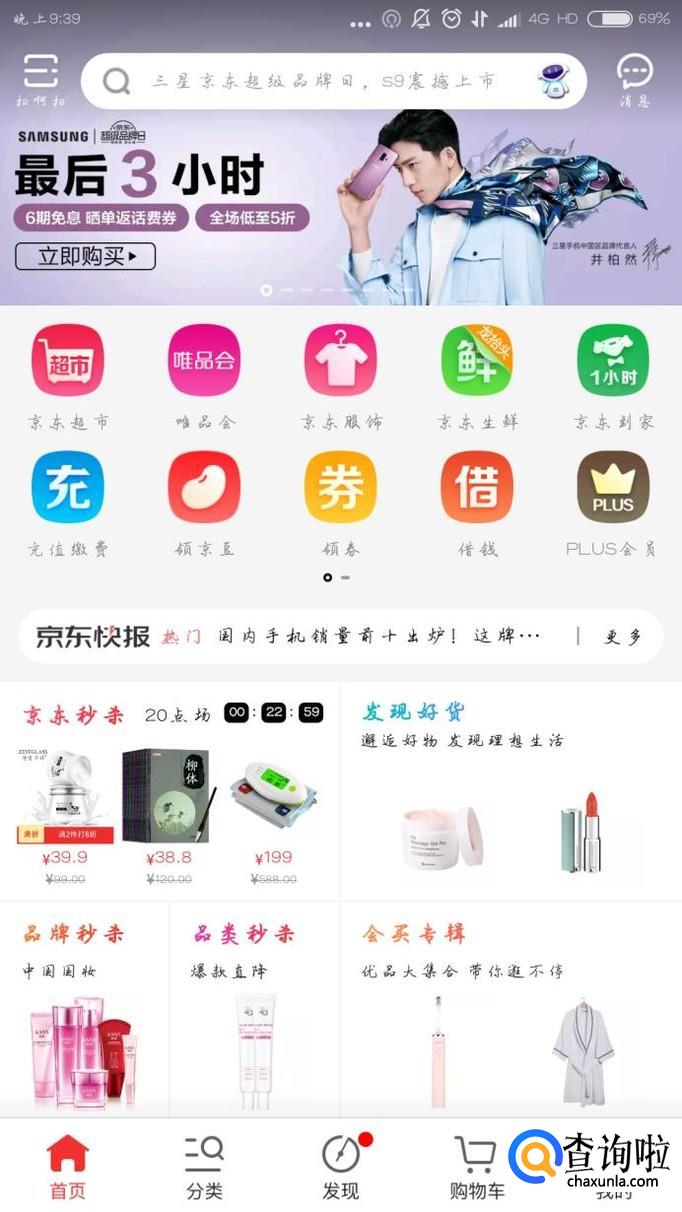The width and height of the screenshot is (682, 1212).
Task: Tap the search box for Samsung S9
Action: tap(320, 81)
